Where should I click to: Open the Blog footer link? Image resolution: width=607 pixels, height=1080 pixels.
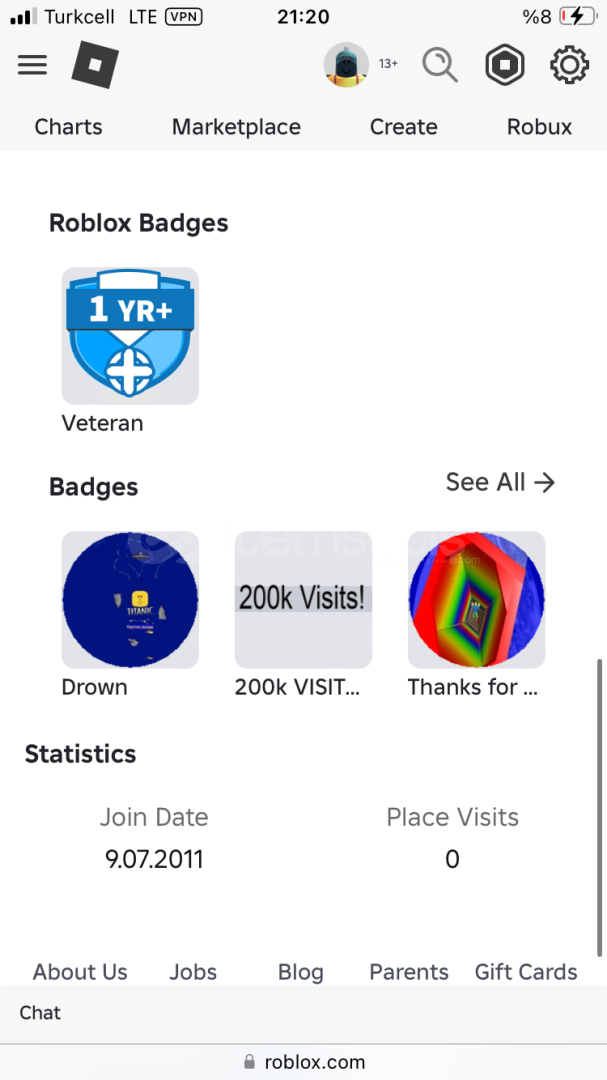(x=301, y=972)
